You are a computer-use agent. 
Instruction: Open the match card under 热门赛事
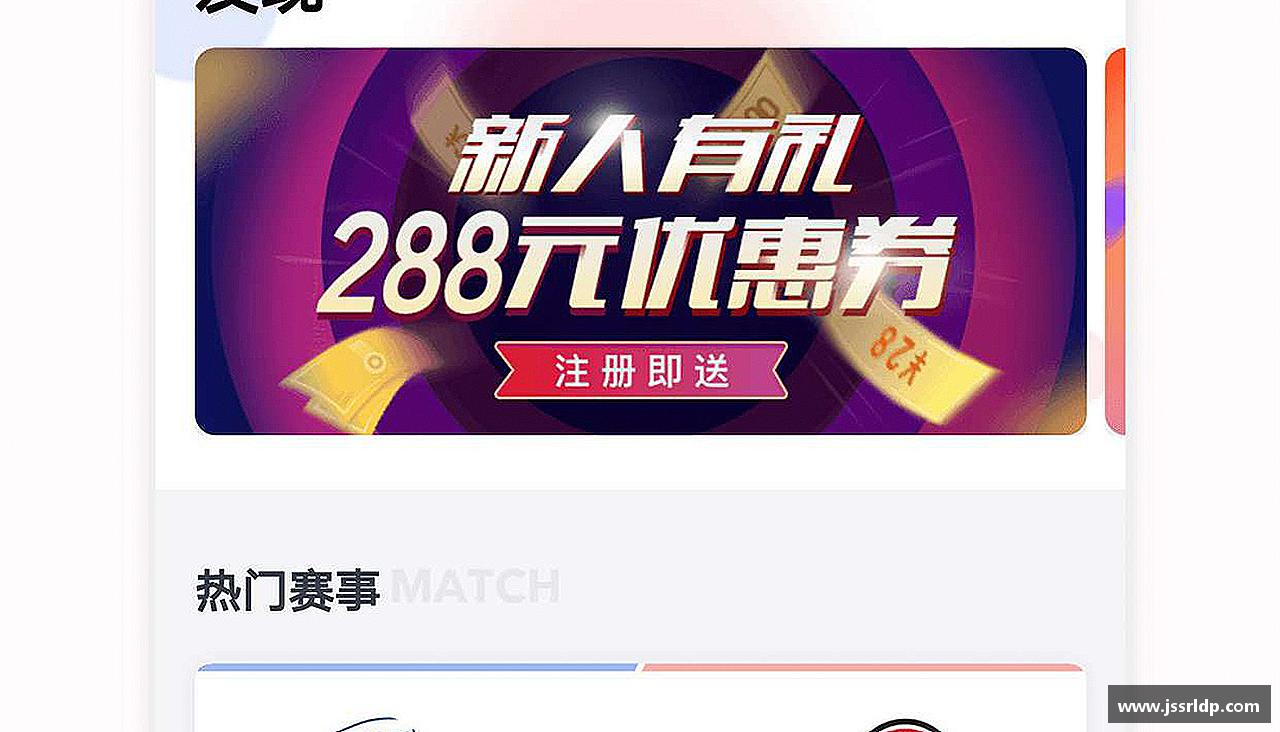(640, 702)
